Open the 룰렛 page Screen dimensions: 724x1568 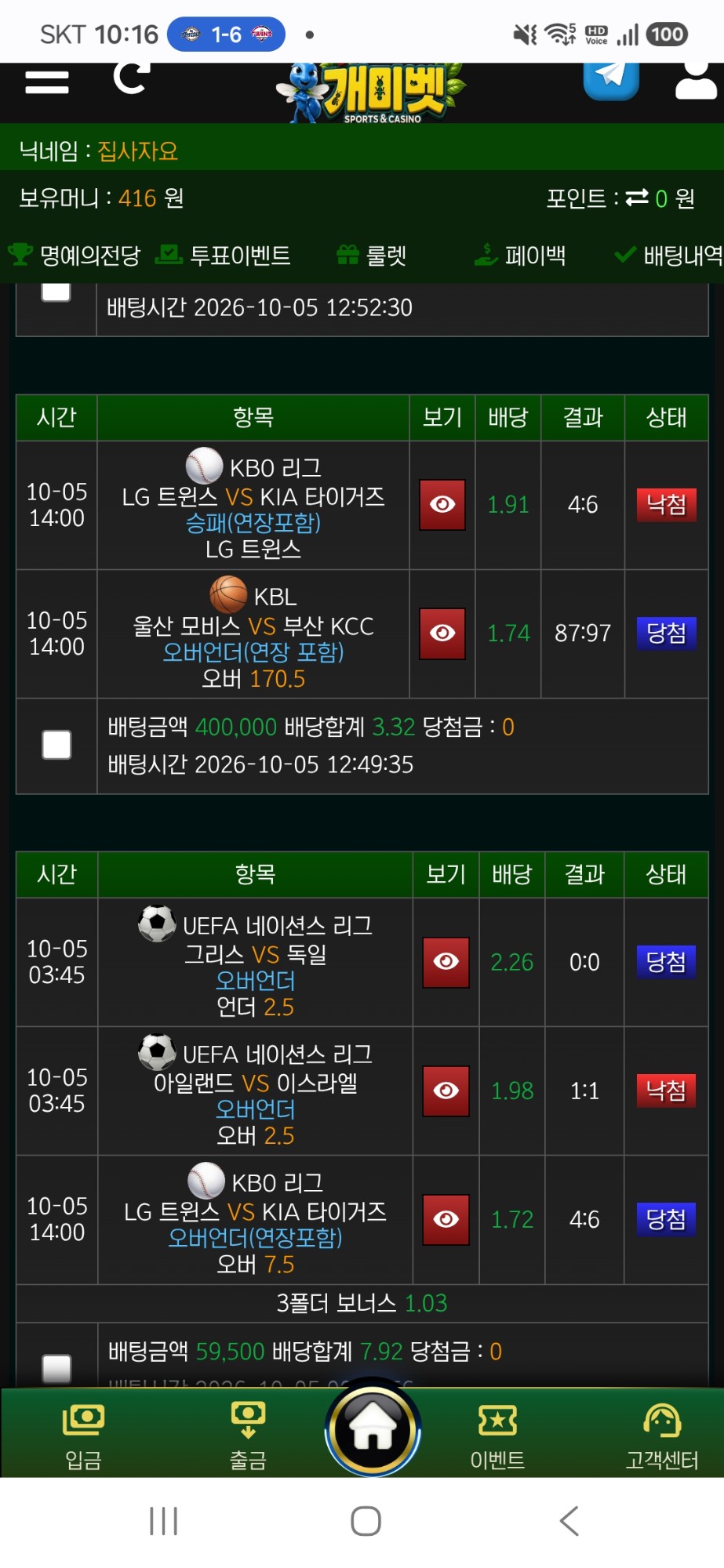[371, 256]
